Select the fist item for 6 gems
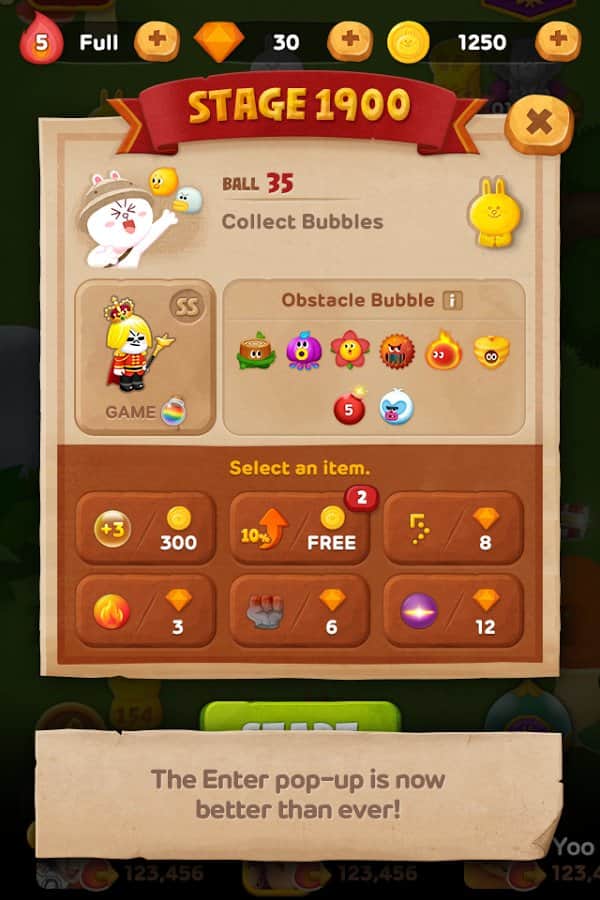The image size is (600, 900). [x=300, y=610]
